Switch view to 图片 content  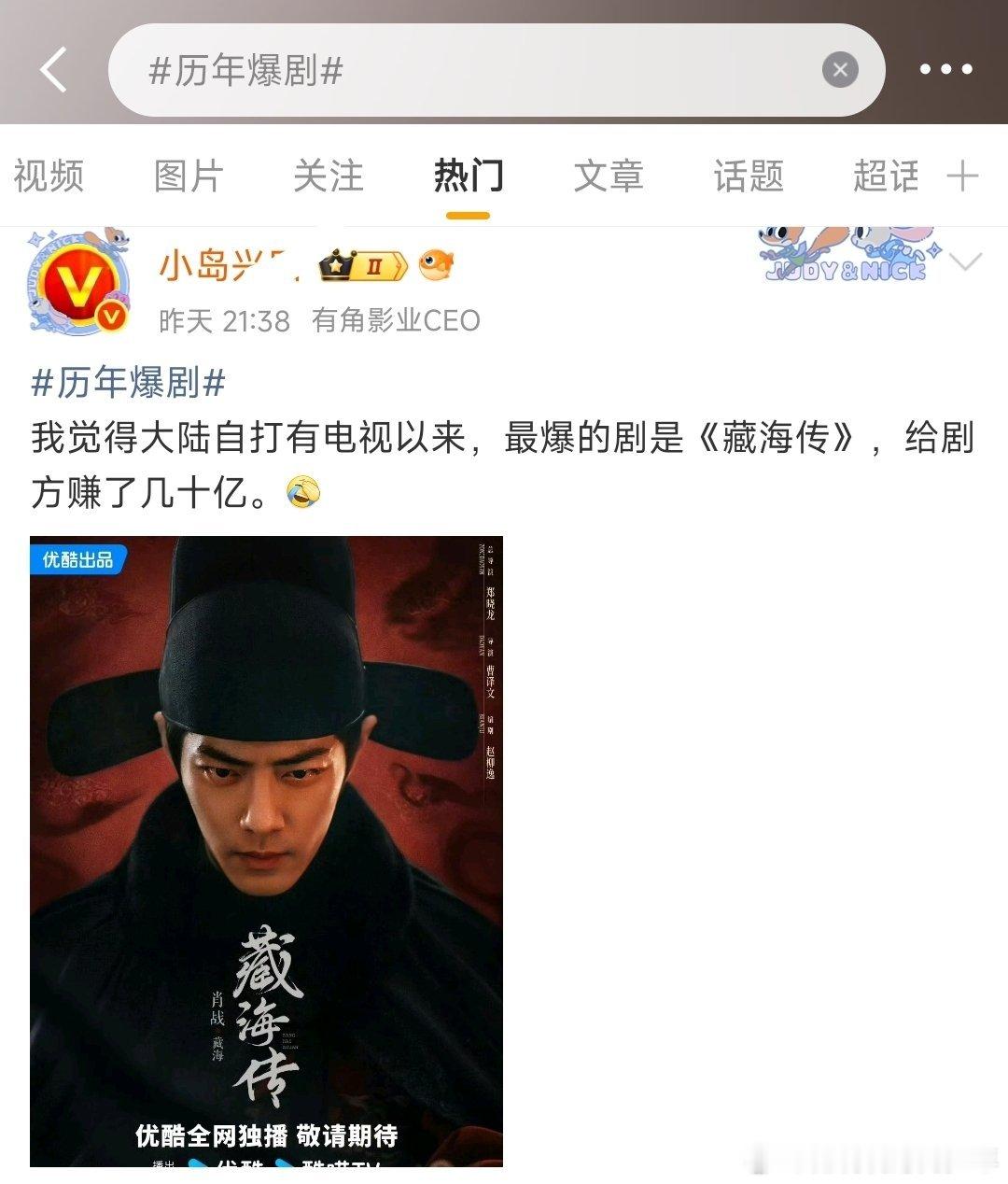tap(187, 176)
